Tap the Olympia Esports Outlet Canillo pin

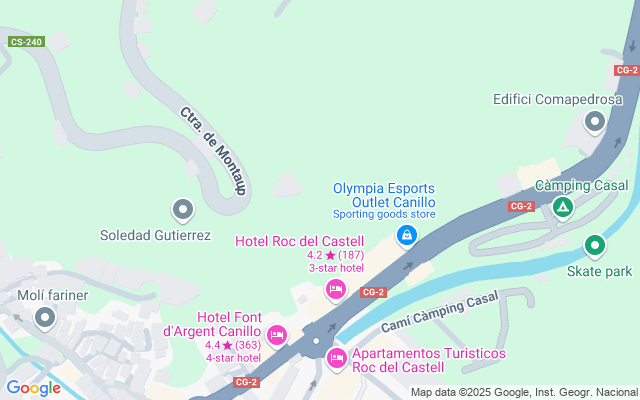point(406,236)
